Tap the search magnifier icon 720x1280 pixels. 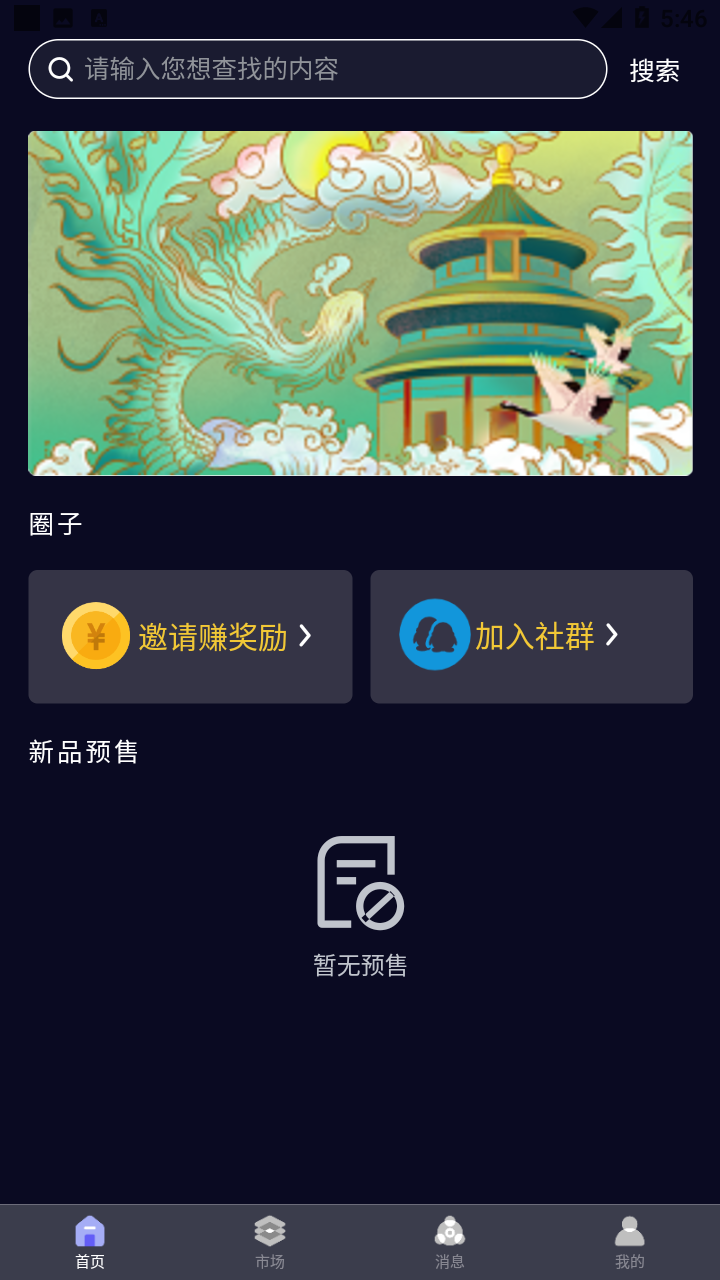pyautogui.click(x=60, y=69)
